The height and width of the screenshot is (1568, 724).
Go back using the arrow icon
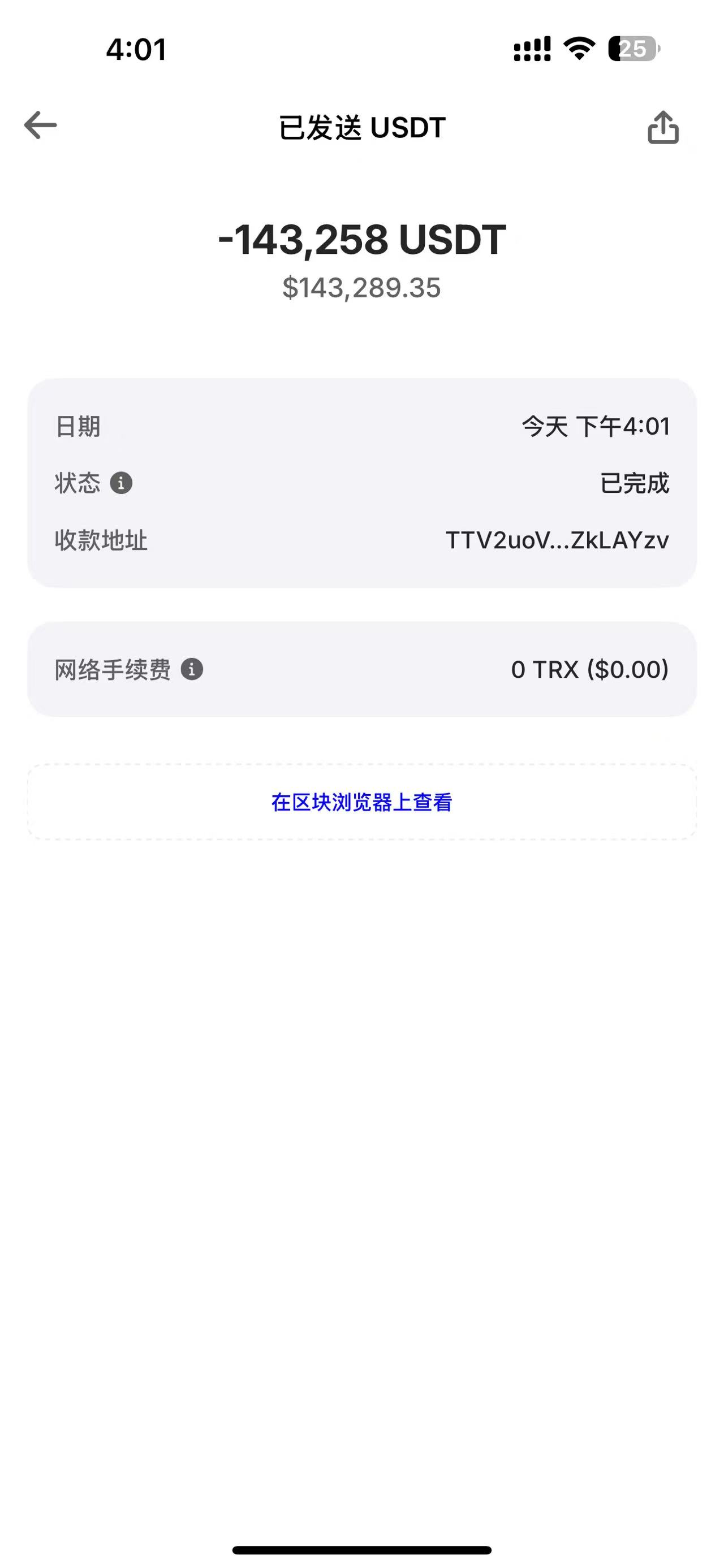[x=40, y=125]
